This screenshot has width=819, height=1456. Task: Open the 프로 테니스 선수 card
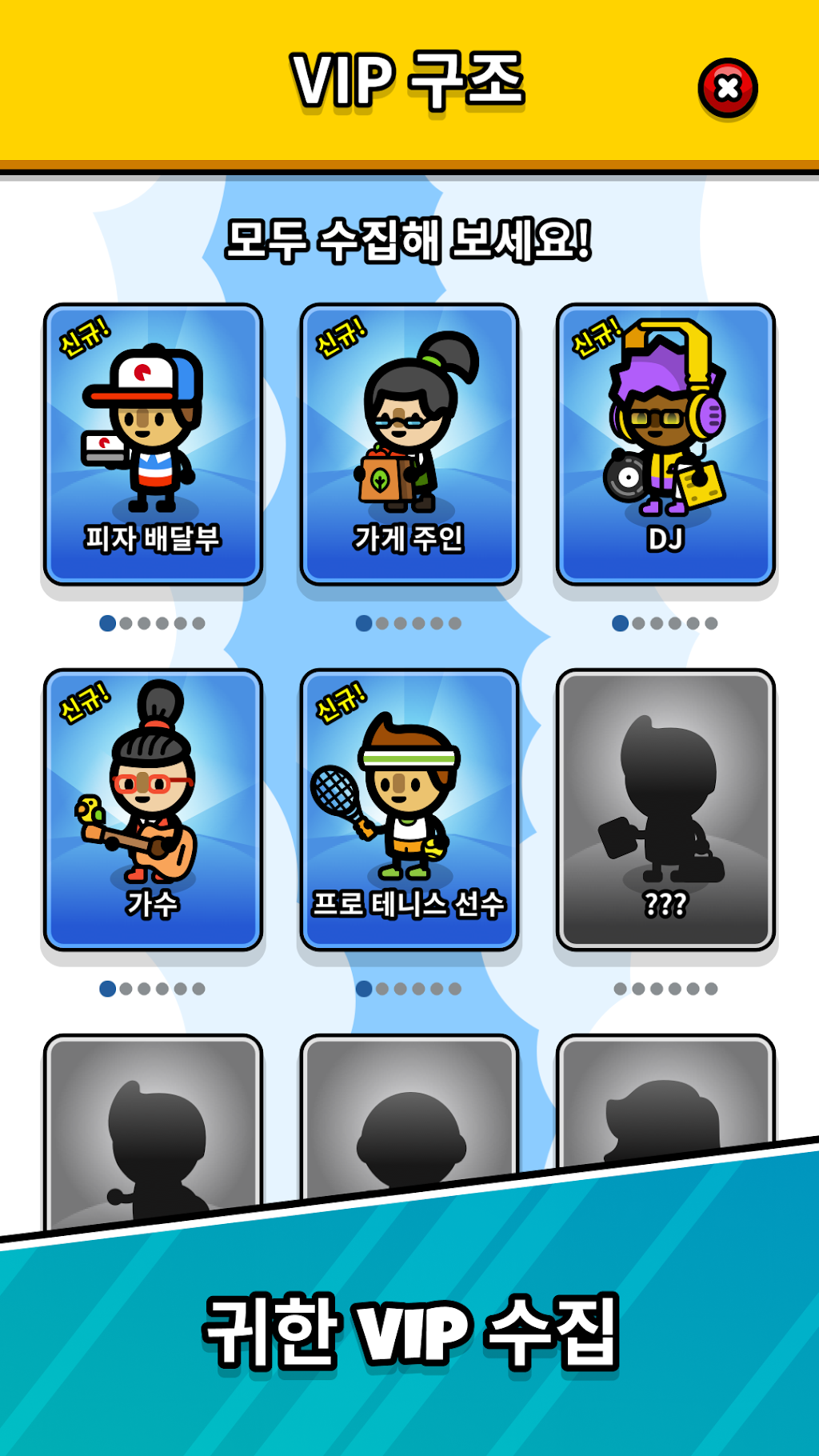pos(409,810)
